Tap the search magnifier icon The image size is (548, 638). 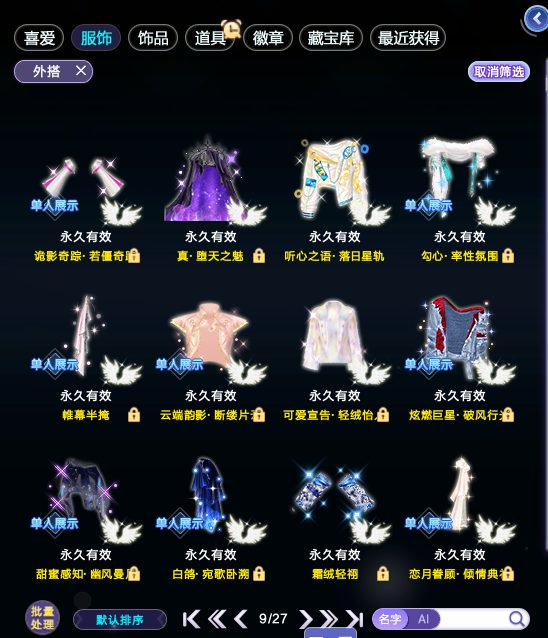(x=517, y=619)
